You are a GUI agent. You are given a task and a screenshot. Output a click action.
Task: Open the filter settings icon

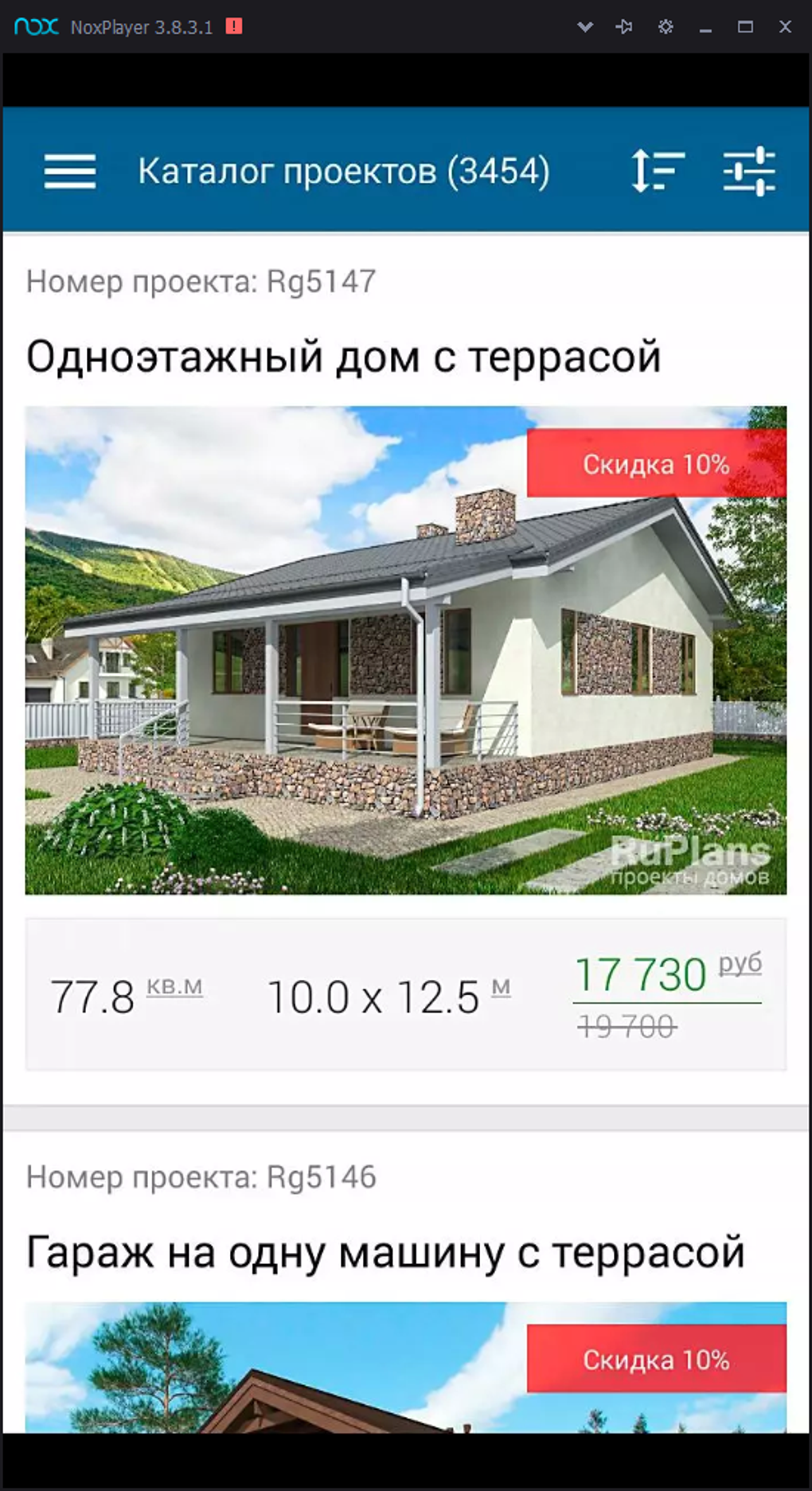(748, 171)
